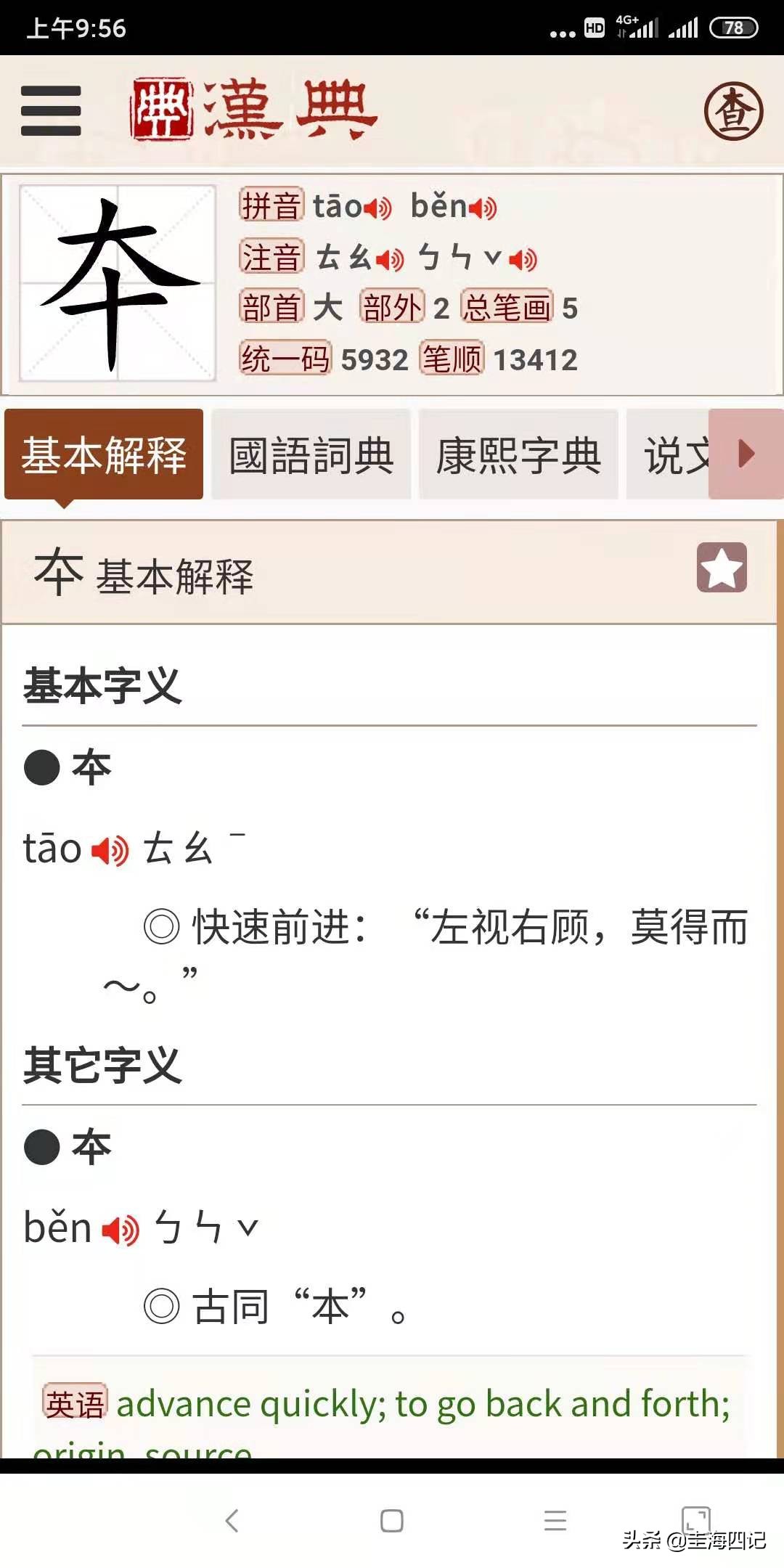Viewport: 784px width, 1568px height.
Task: Tap the 汉典 logo seal icon
Action: point(161,109)
